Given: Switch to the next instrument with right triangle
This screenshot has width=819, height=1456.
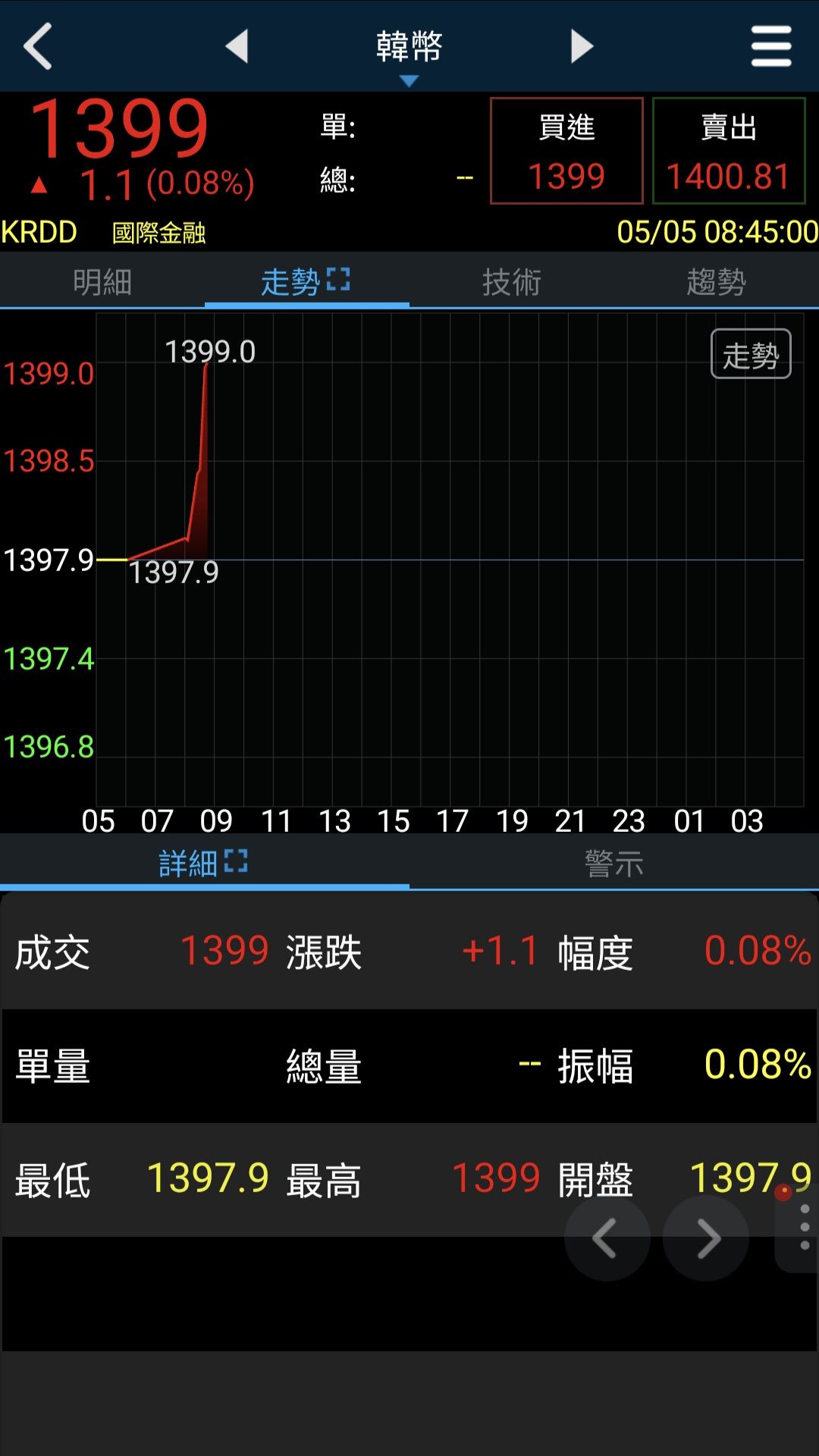Looking at the screenshot, I should coord(581,46).
